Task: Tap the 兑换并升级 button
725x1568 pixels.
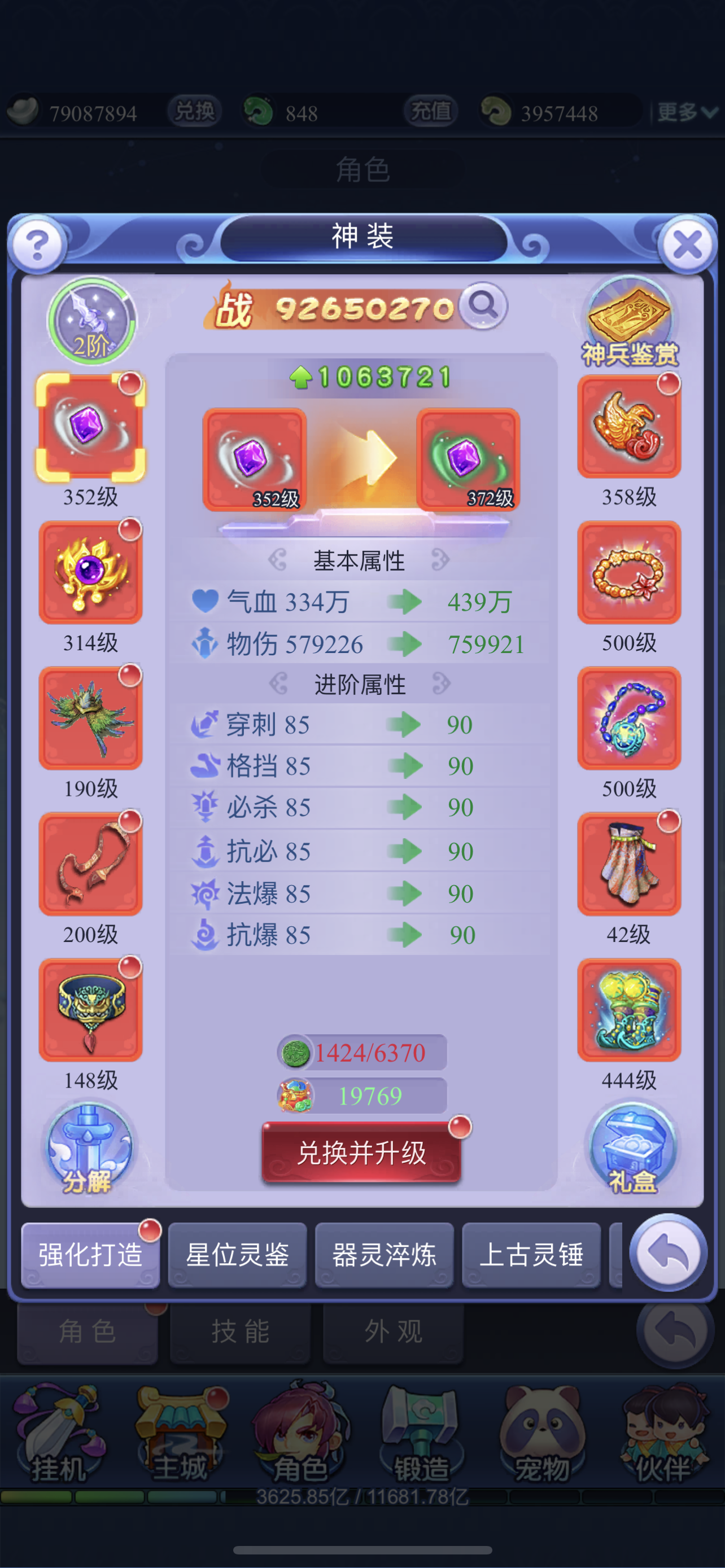Action: pyautogui.click(x=361, y=1152)
